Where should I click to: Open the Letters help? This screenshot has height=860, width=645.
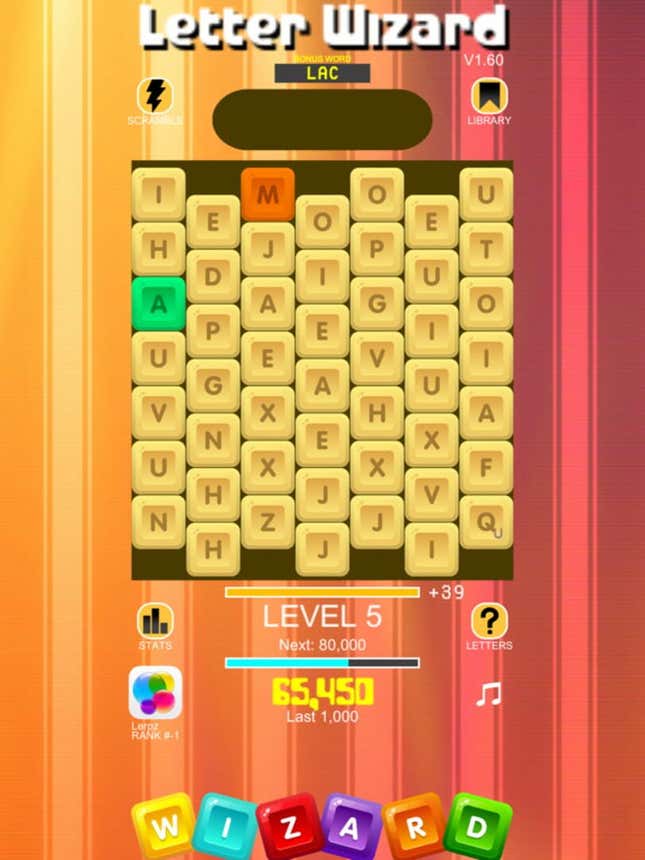(x=488, y=622)
